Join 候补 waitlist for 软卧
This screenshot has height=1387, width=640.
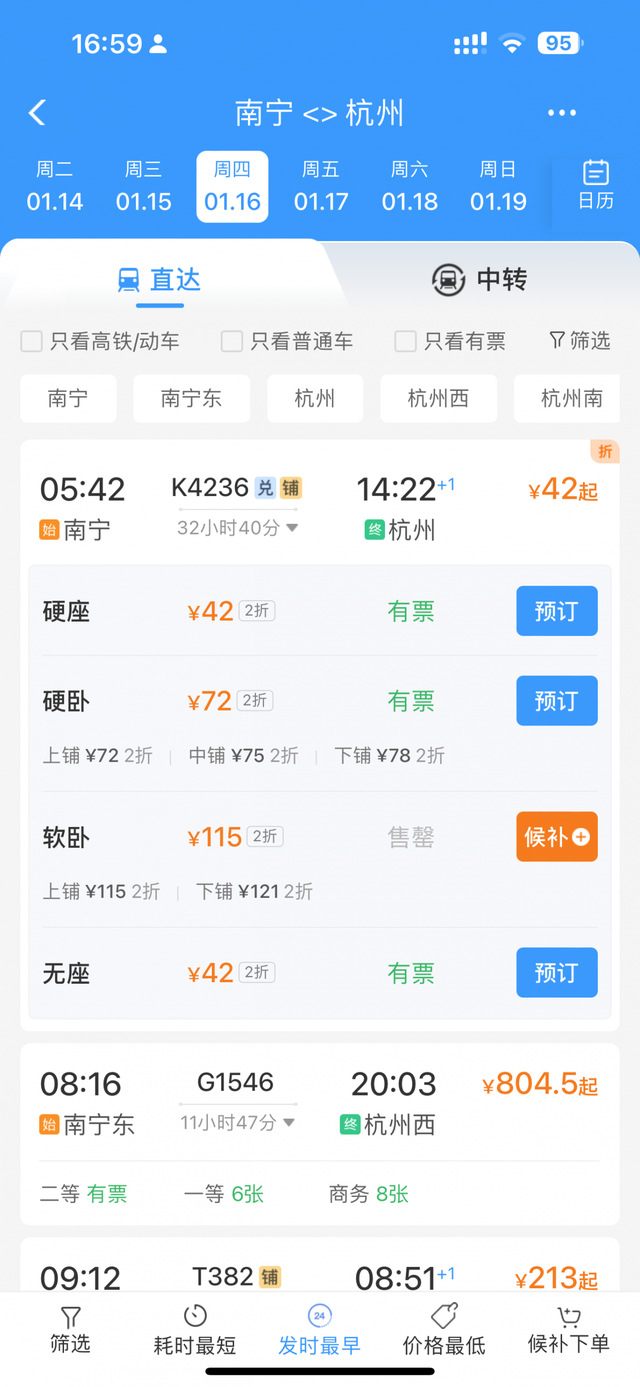[556, 837]
